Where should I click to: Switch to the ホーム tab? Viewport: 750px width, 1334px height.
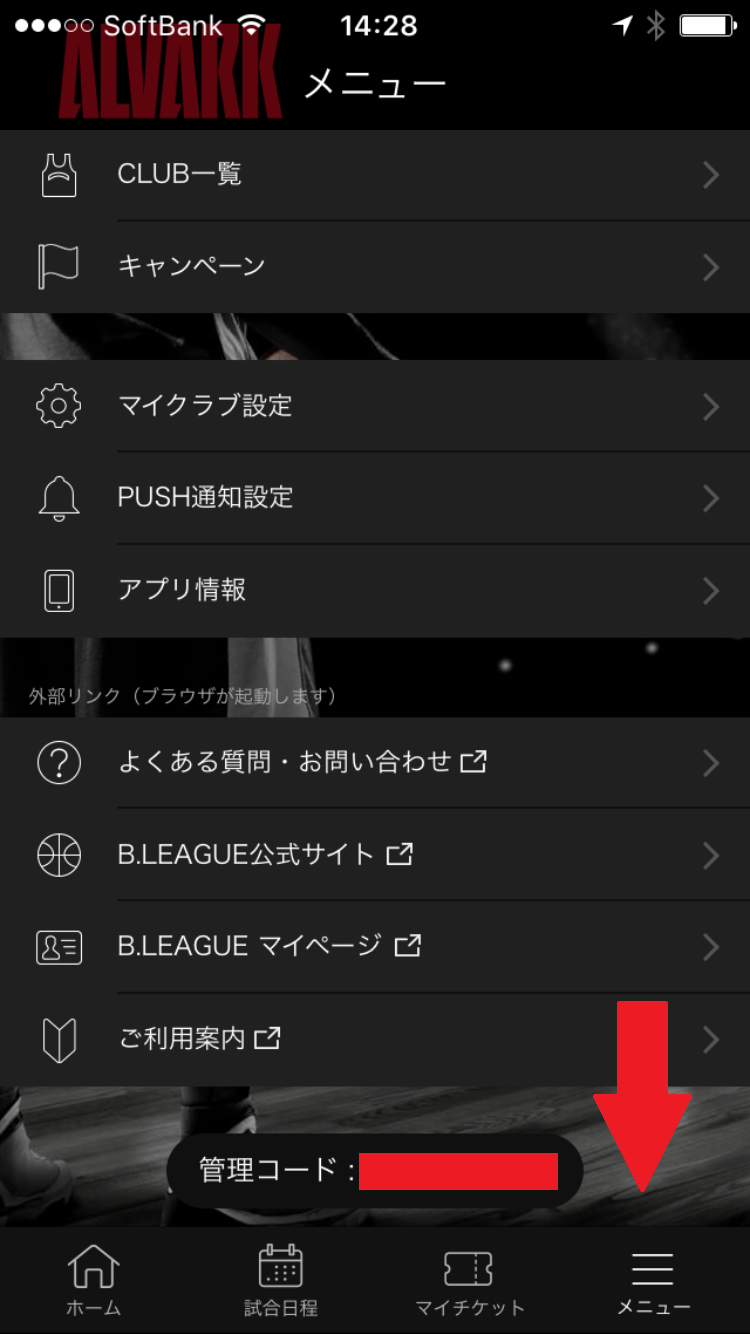(93, 1281)
